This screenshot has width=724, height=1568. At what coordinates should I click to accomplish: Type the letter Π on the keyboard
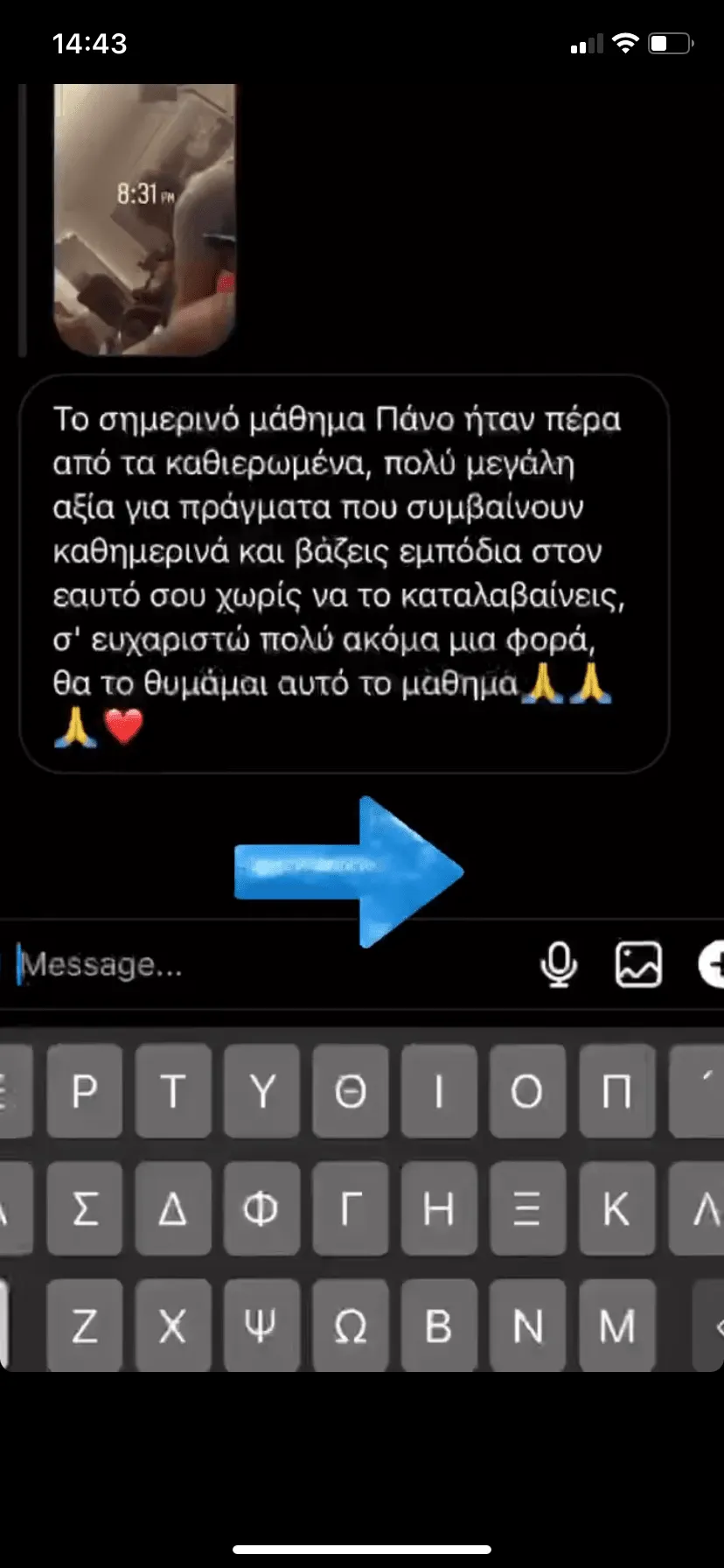(616, 1091)
